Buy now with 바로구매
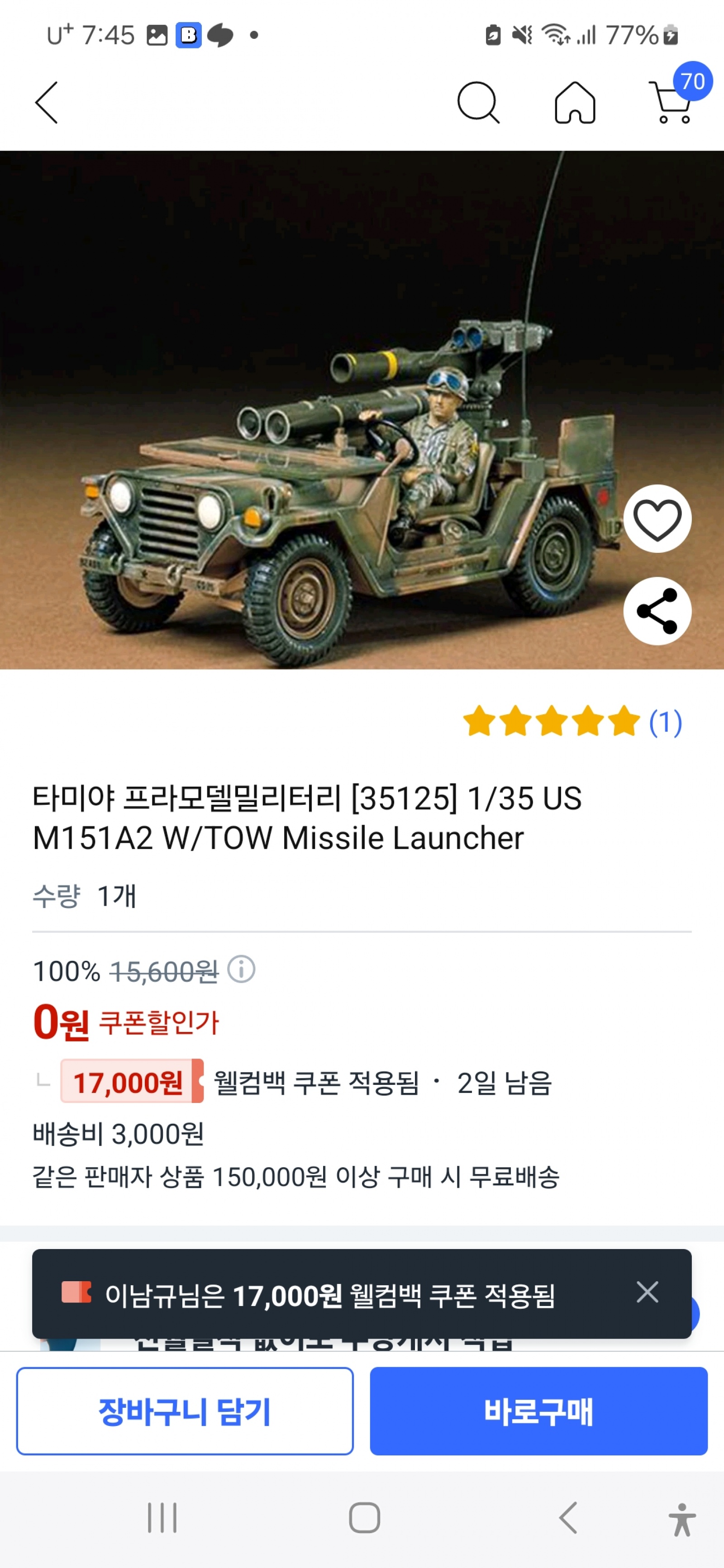The image size is (724, 1568). pos(538,1411)
